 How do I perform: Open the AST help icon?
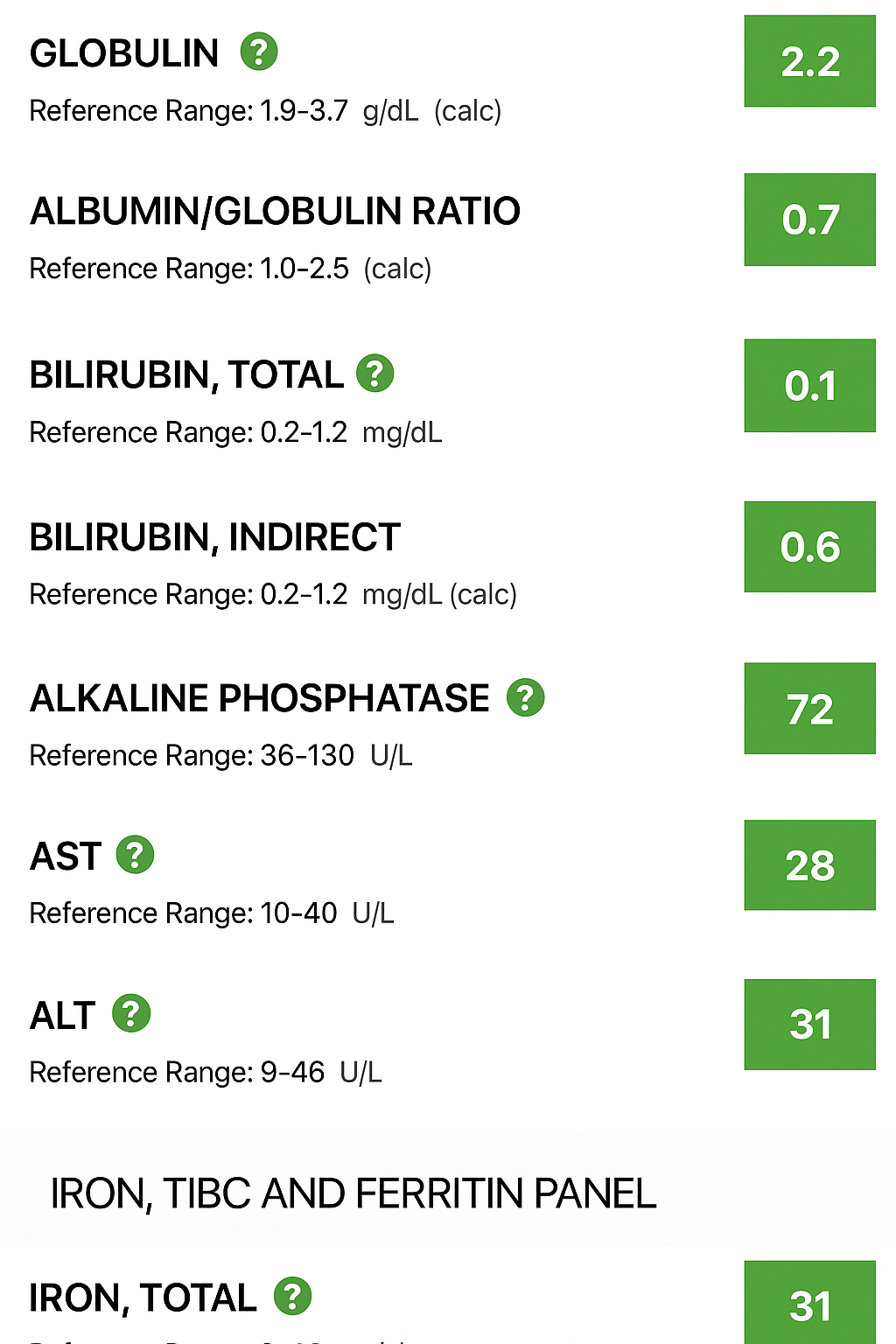coord(136,855)
